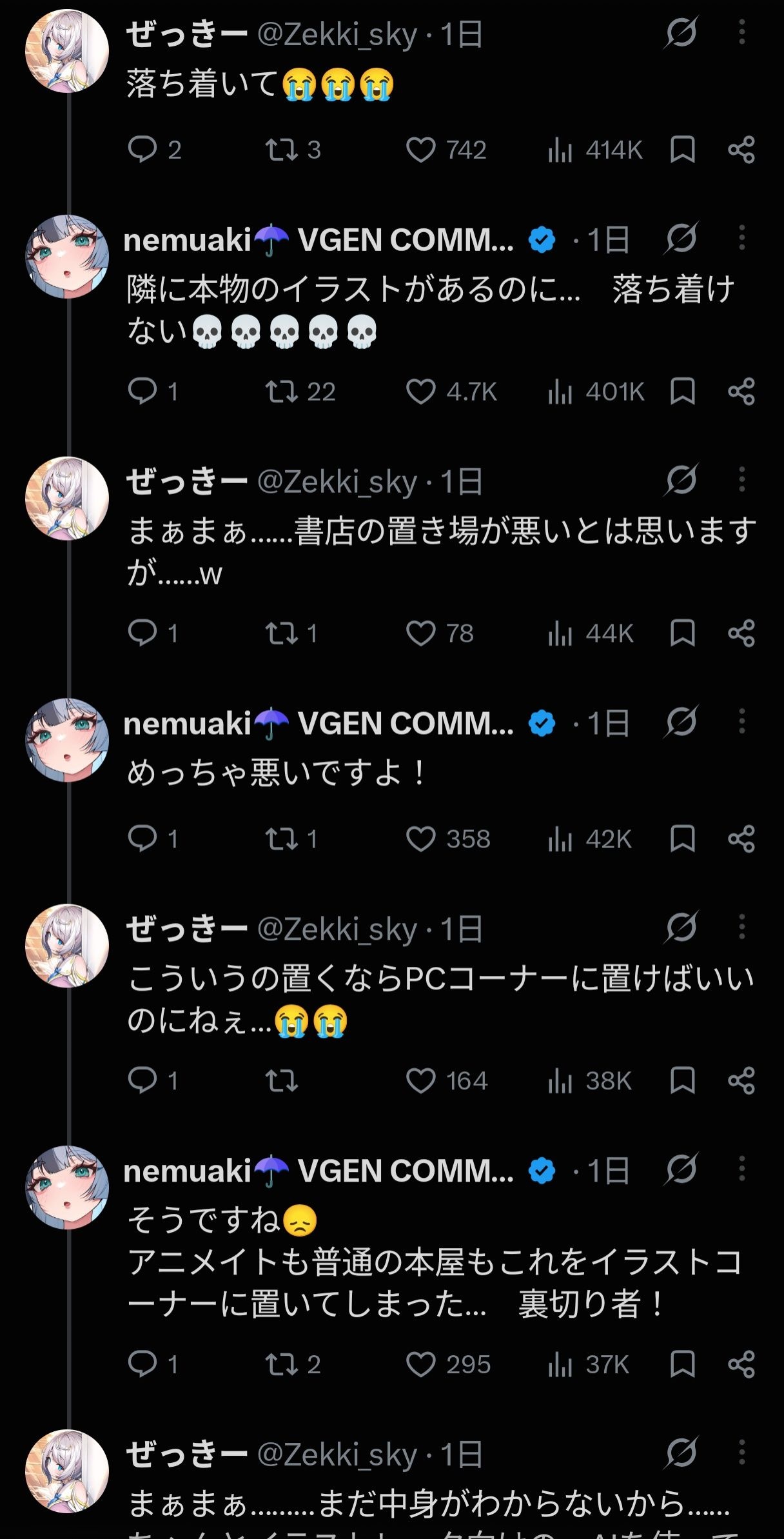
Task: Share the tweet with 78 likes
Action: [741, 633]
